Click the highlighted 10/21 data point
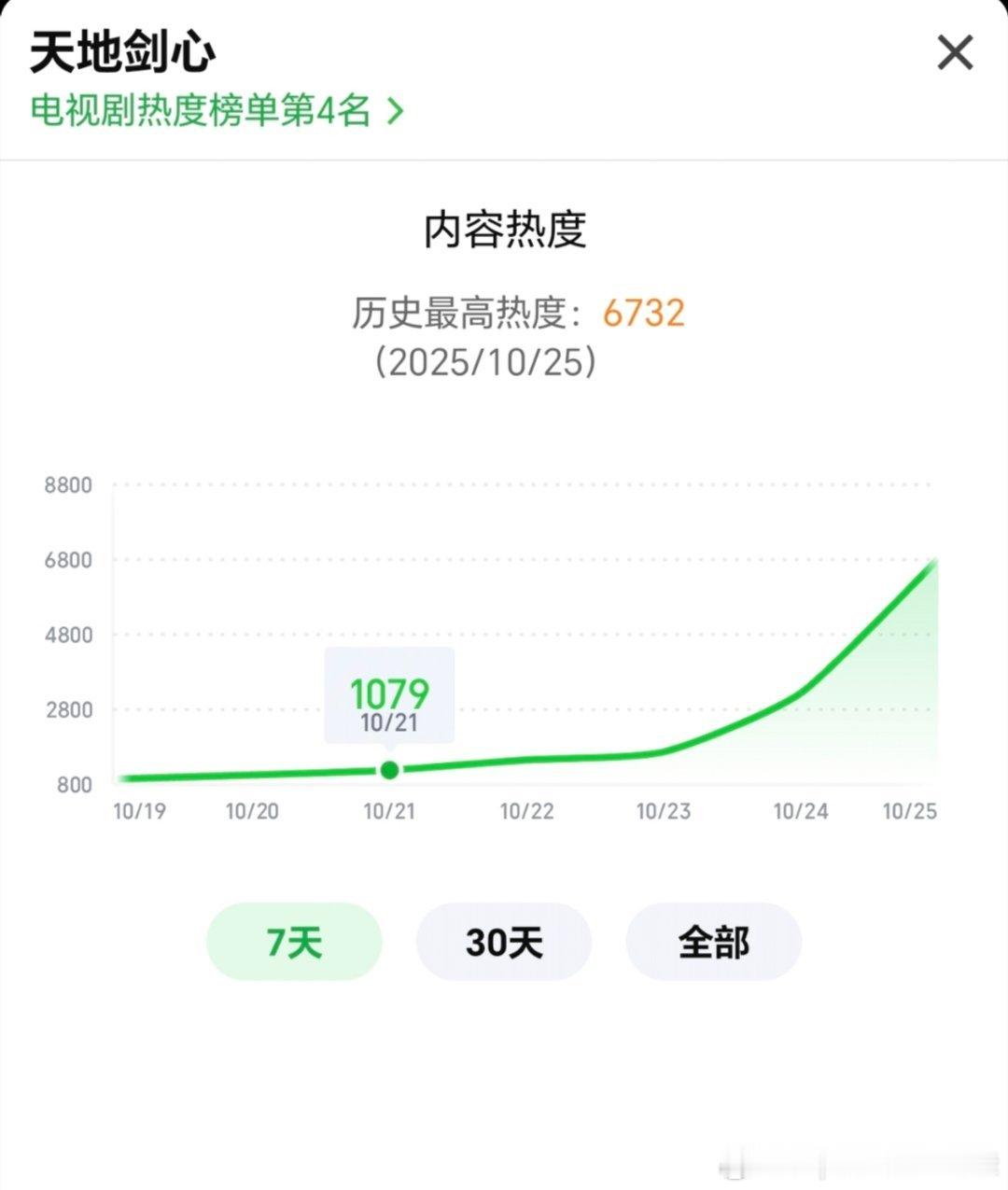The height and width of the screenshot is (1190, 1008). 388,770
